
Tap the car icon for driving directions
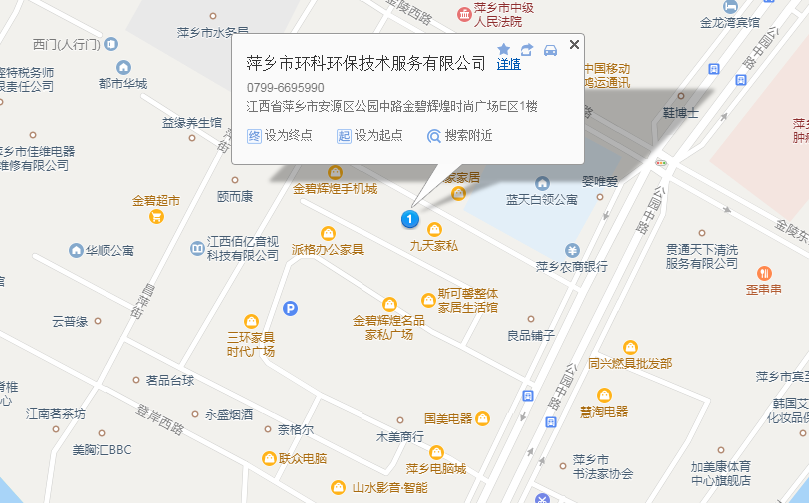(550, 50)
